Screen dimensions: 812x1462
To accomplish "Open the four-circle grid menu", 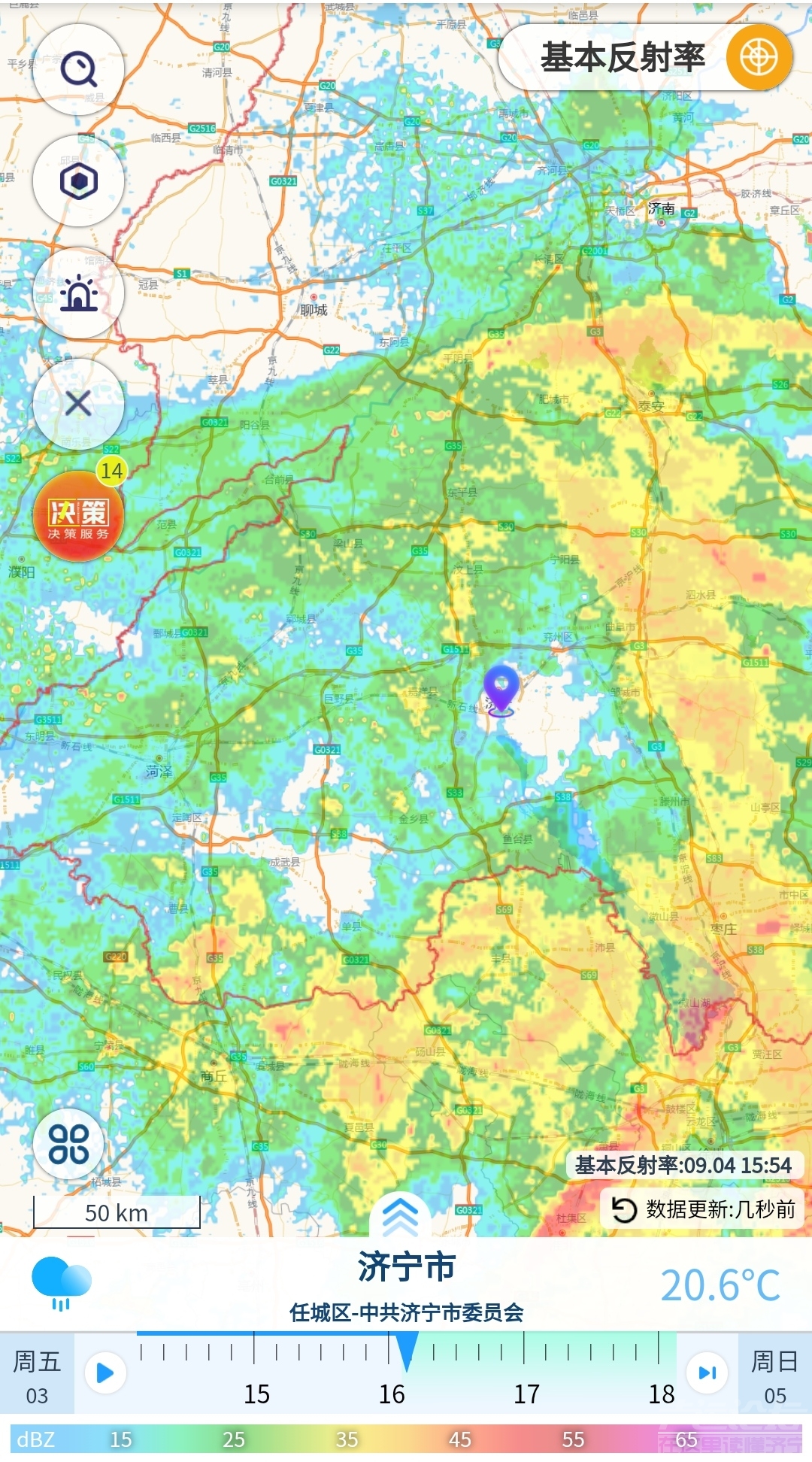I will tap(69, 1144).
